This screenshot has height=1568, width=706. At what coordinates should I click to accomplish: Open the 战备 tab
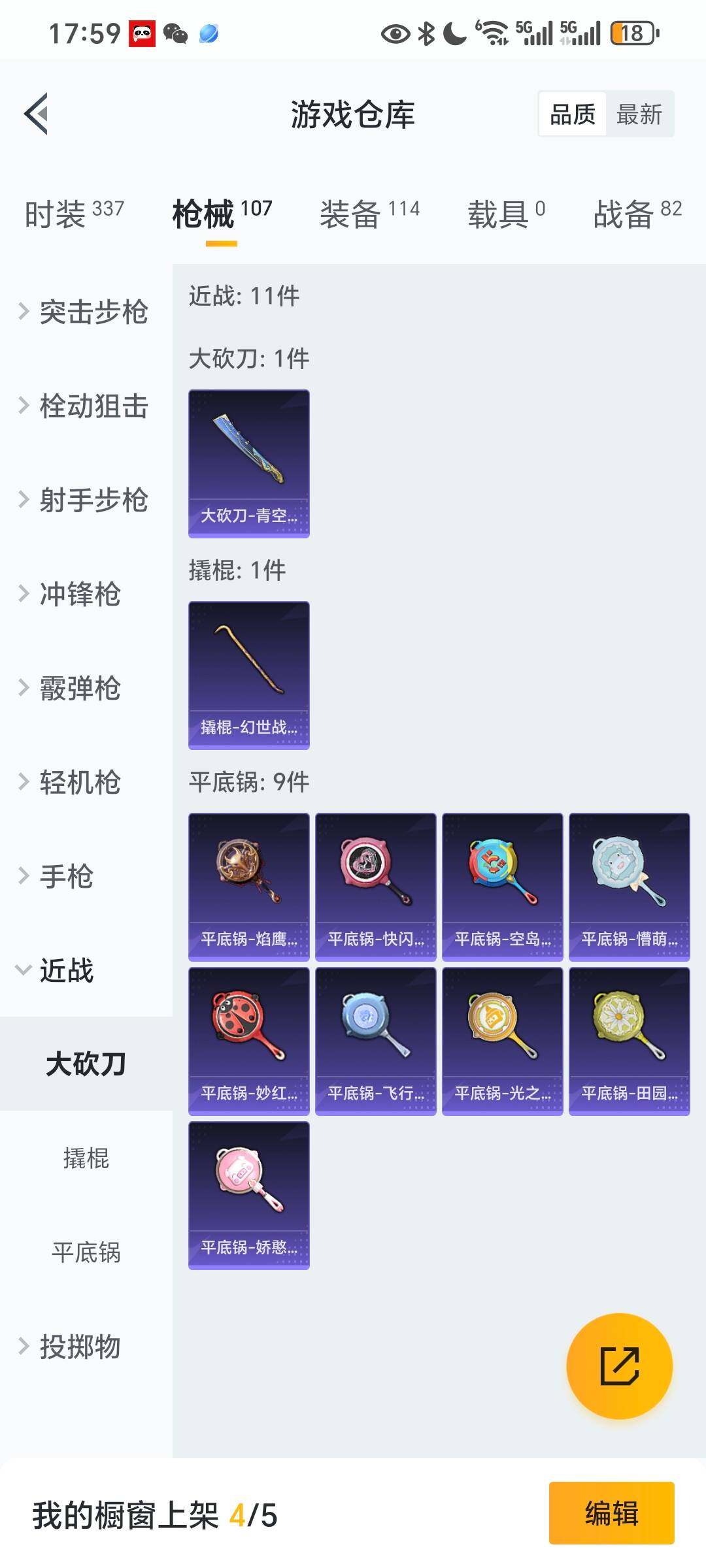coord(637,214)
